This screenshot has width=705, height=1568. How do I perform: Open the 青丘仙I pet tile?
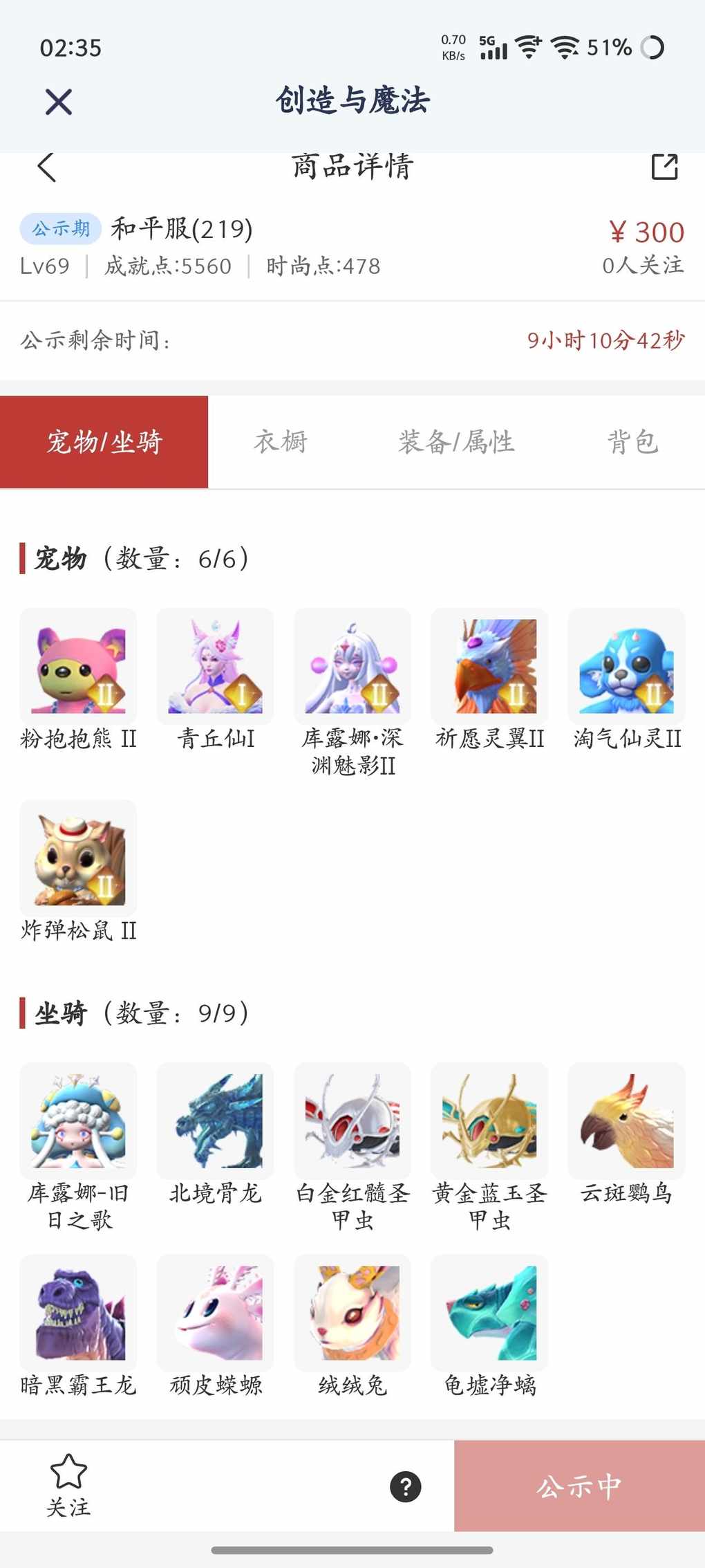pyautogui.click(x=216, y=666)
